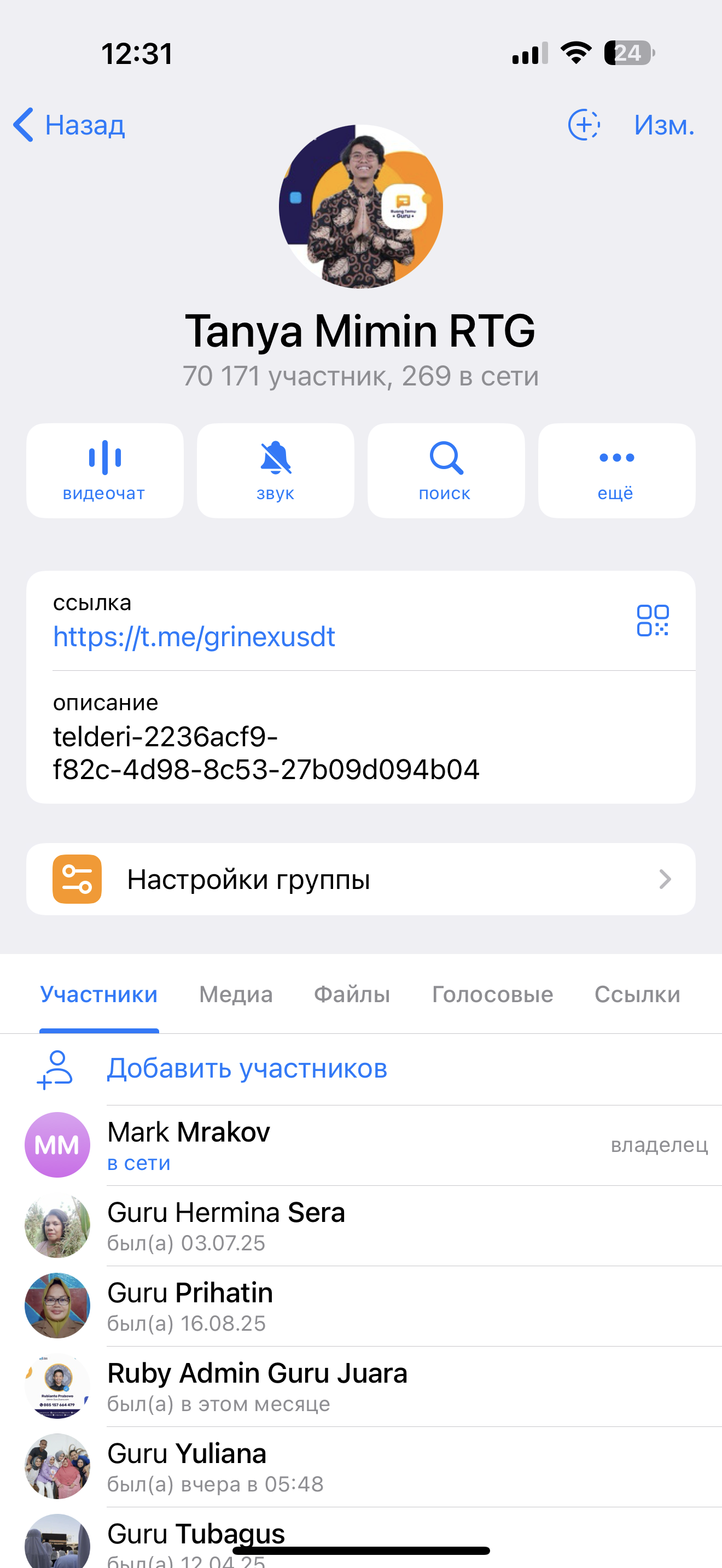Show the group QR code
Screen dimensions: 722x1568
coord(653,621)
